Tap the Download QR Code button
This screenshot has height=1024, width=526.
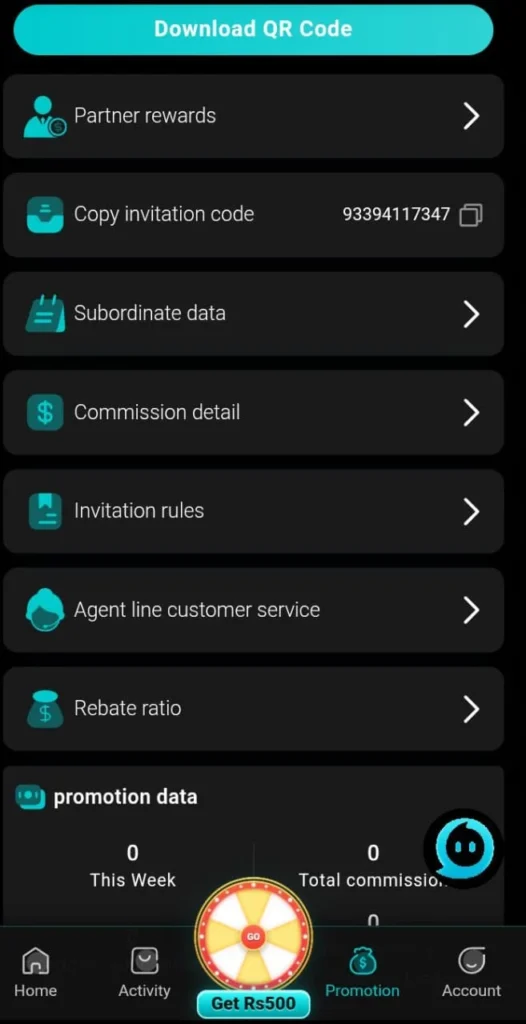coord(253,29)
